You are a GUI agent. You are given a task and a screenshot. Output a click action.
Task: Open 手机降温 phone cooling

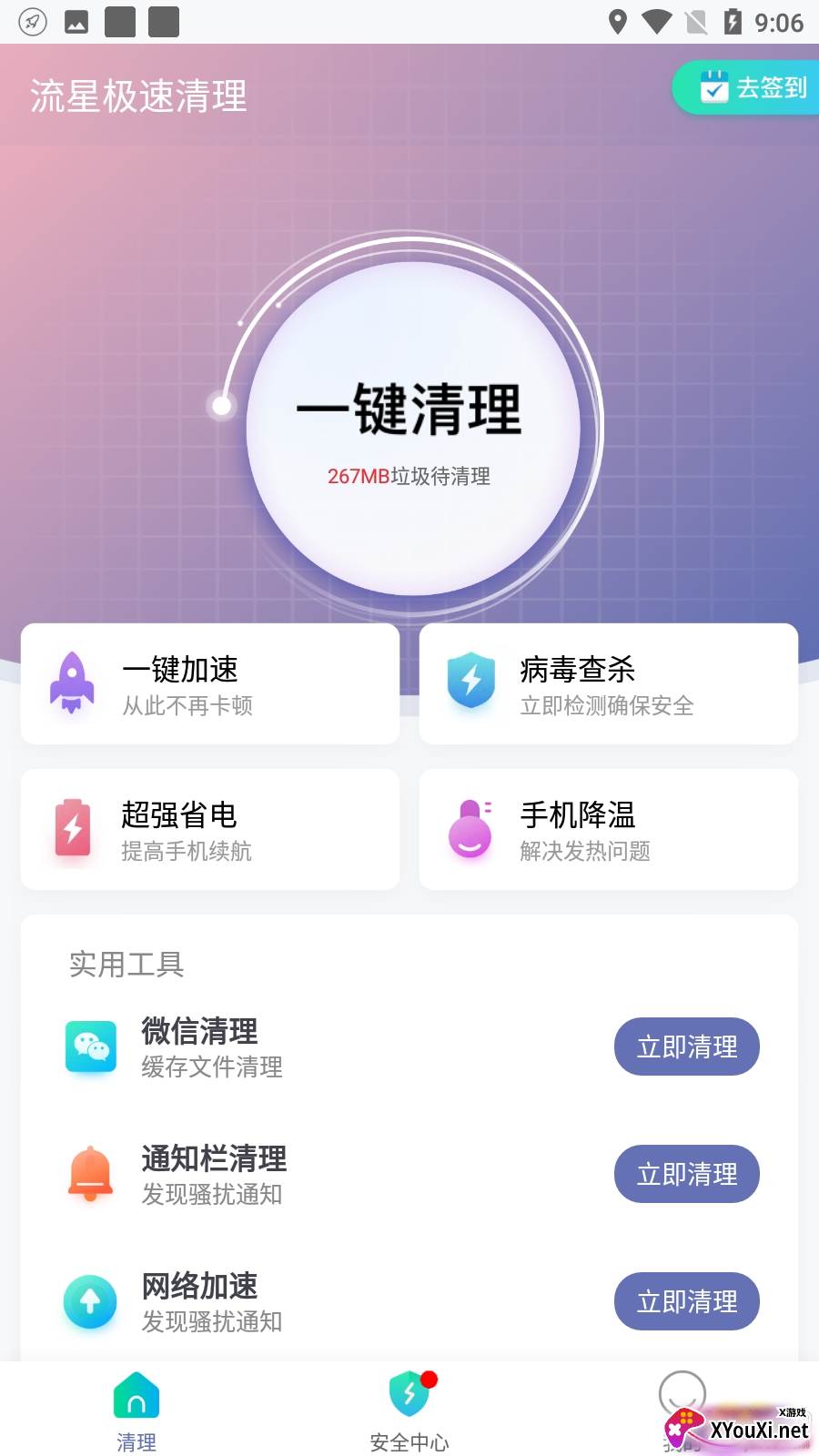point(608,830)
